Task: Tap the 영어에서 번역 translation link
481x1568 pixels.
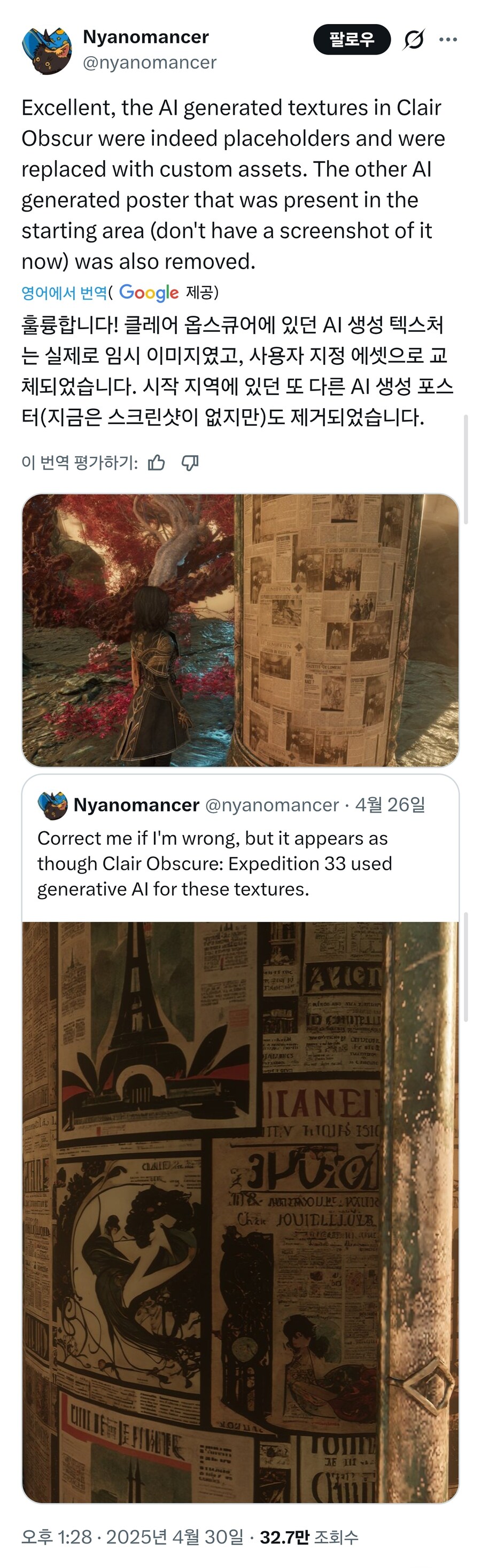Action: click(64, 293)
